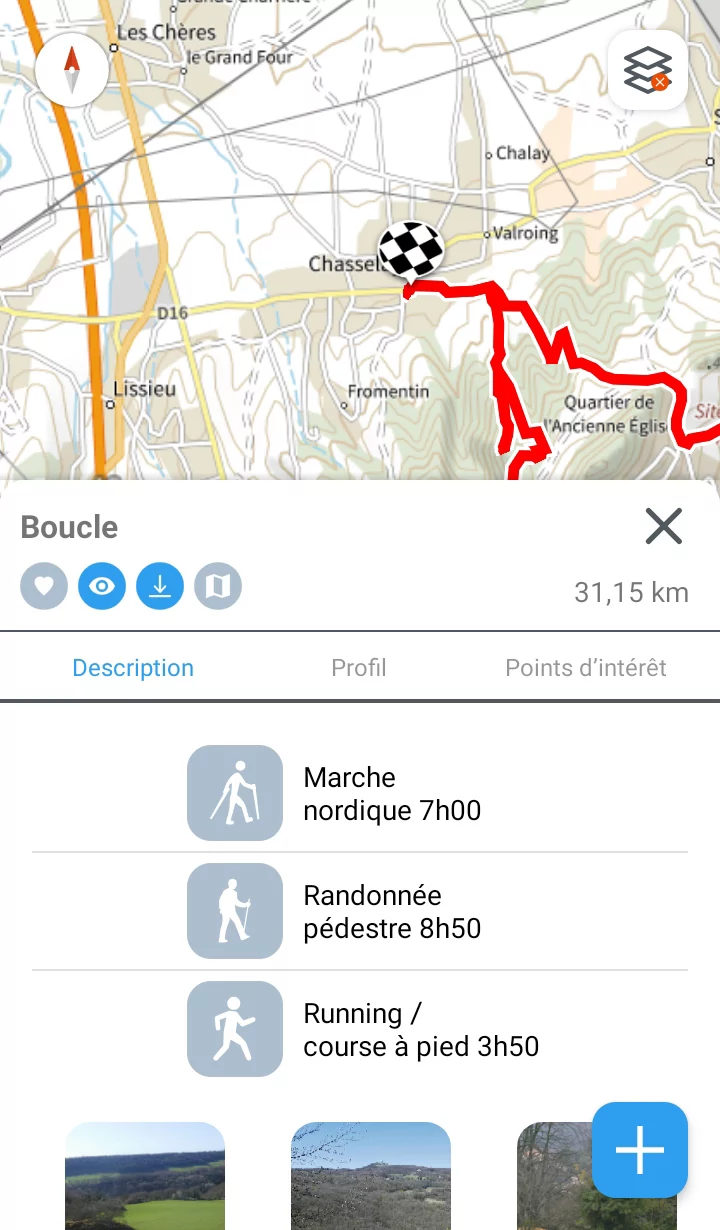
Task: Switch to the Points d'intérêt tab
Action: (x=585, y=668)
